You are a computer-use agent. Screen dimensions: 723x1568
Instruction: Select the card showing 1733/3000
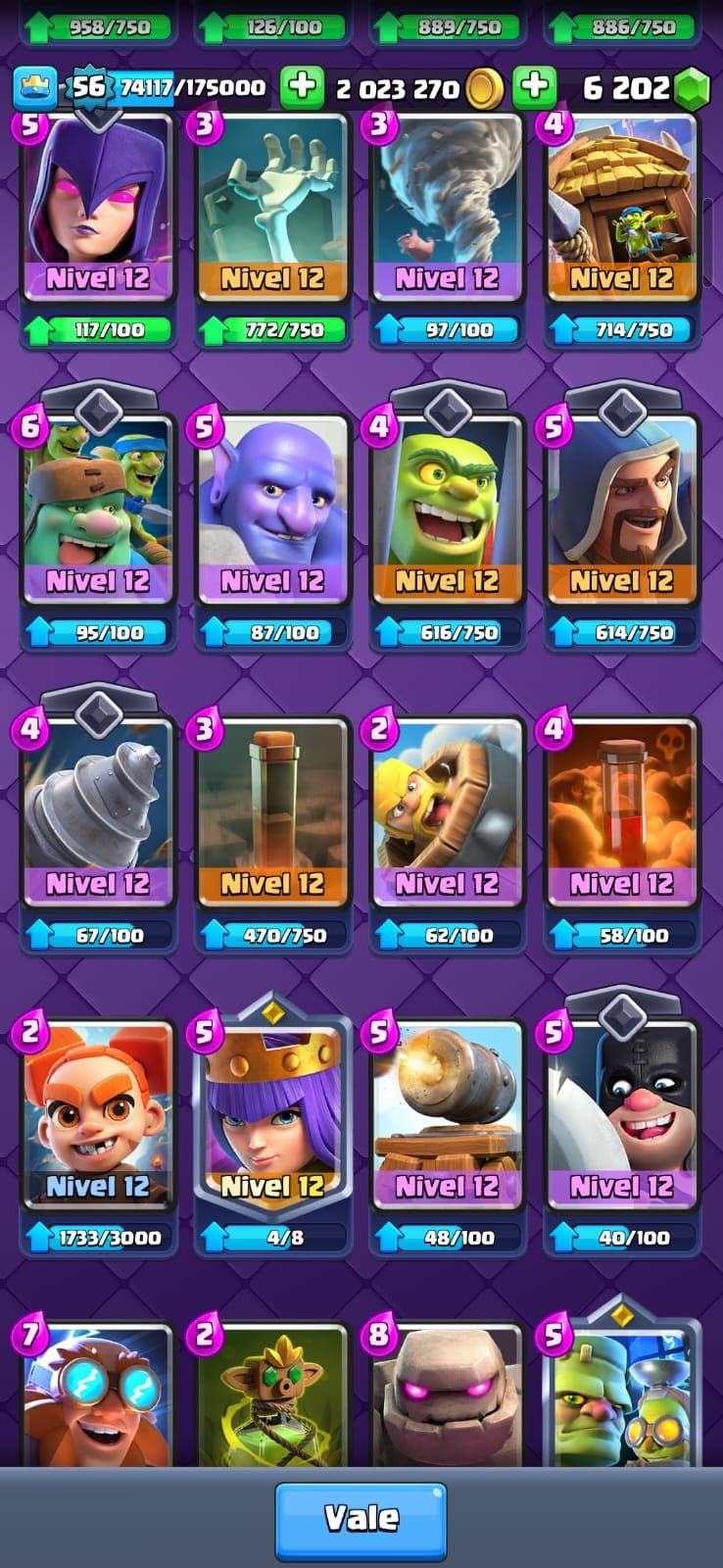tap(97, 1117)
